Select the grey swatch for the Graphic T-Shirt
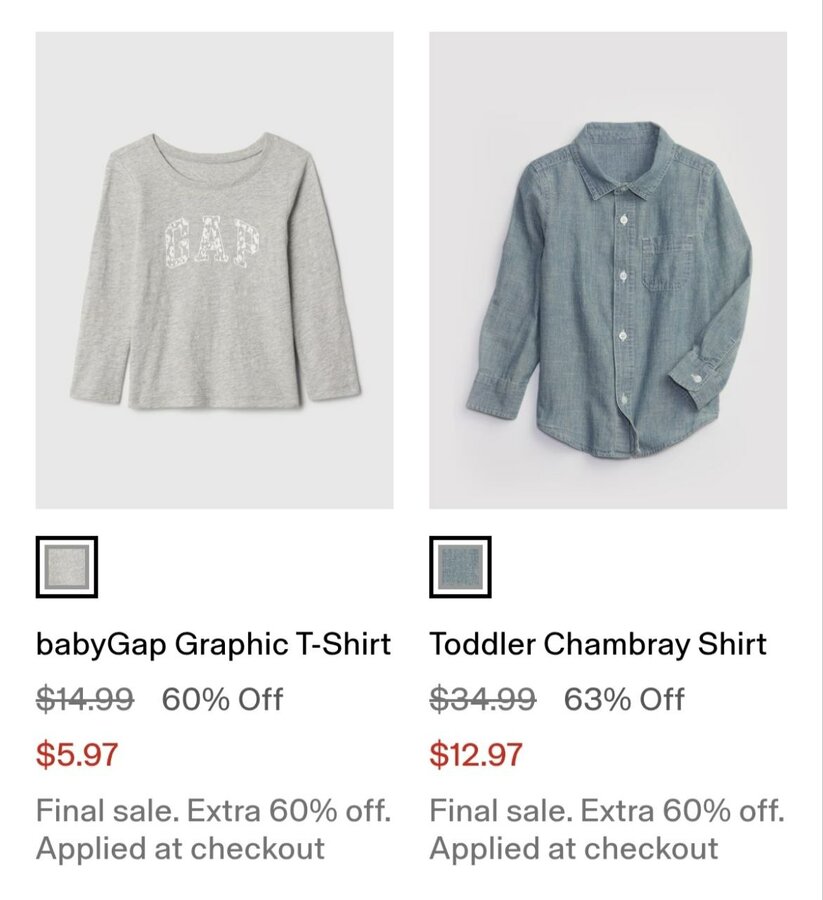823x900 pixels. tap(67, 567)
